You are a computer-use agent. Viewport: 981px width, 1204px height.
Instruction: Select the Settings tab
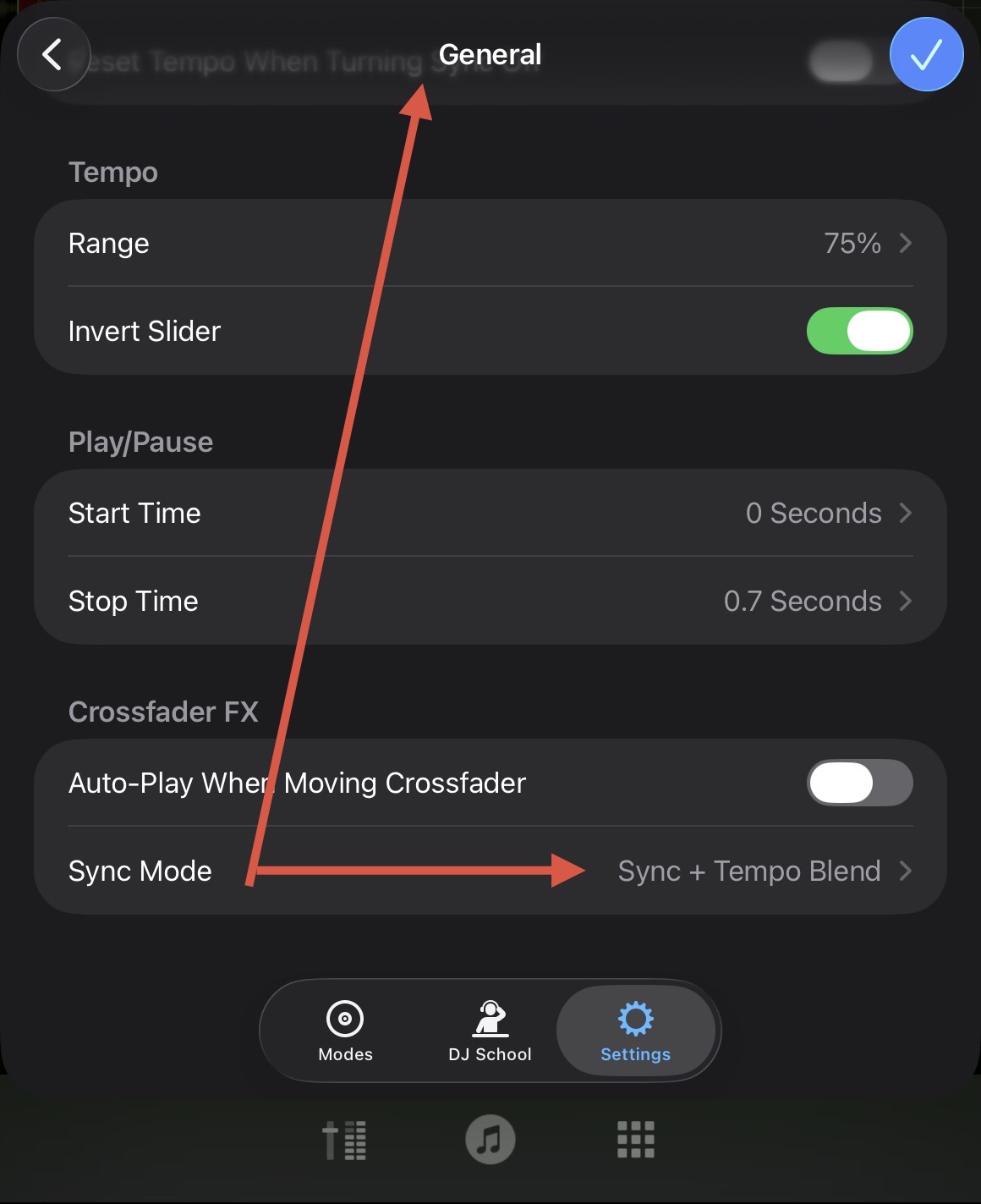(635, 1031)
